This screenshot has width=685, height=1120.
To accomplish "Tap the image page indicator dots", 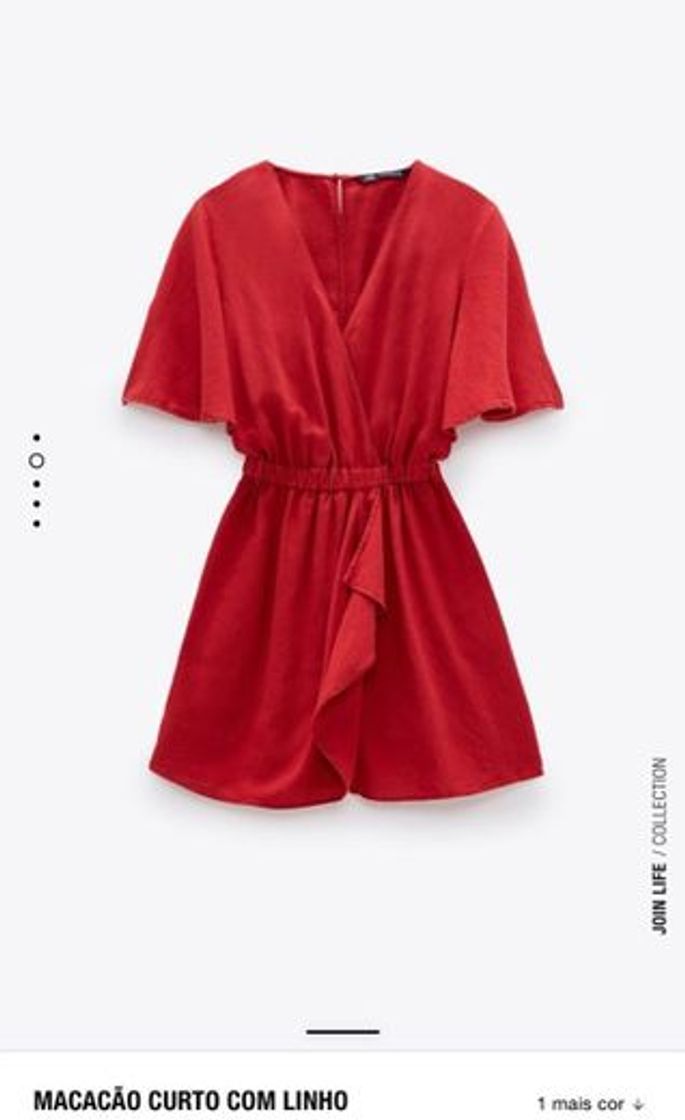I will click(x=37, y=481).
